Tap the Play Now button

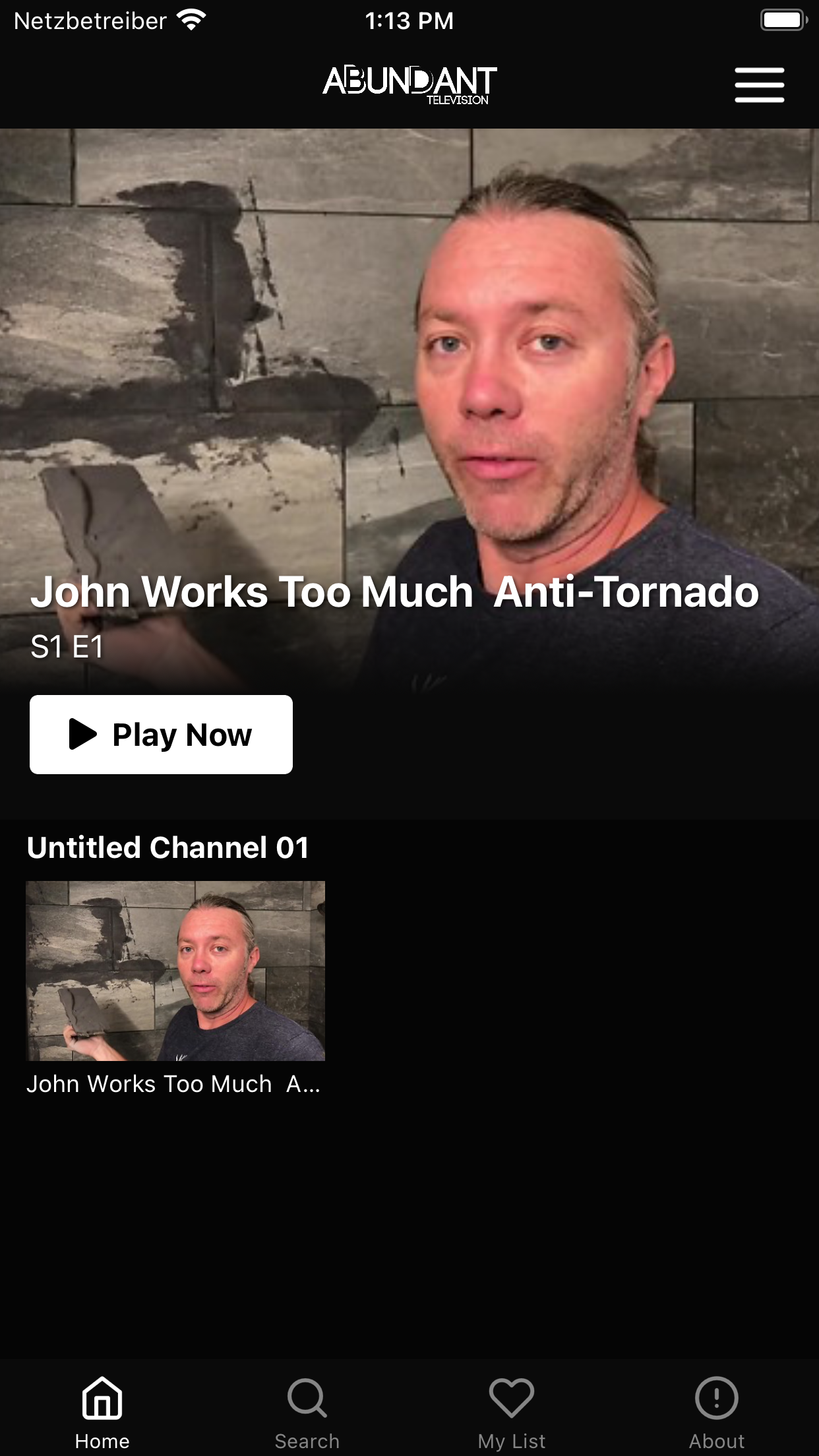pos(161,734)
